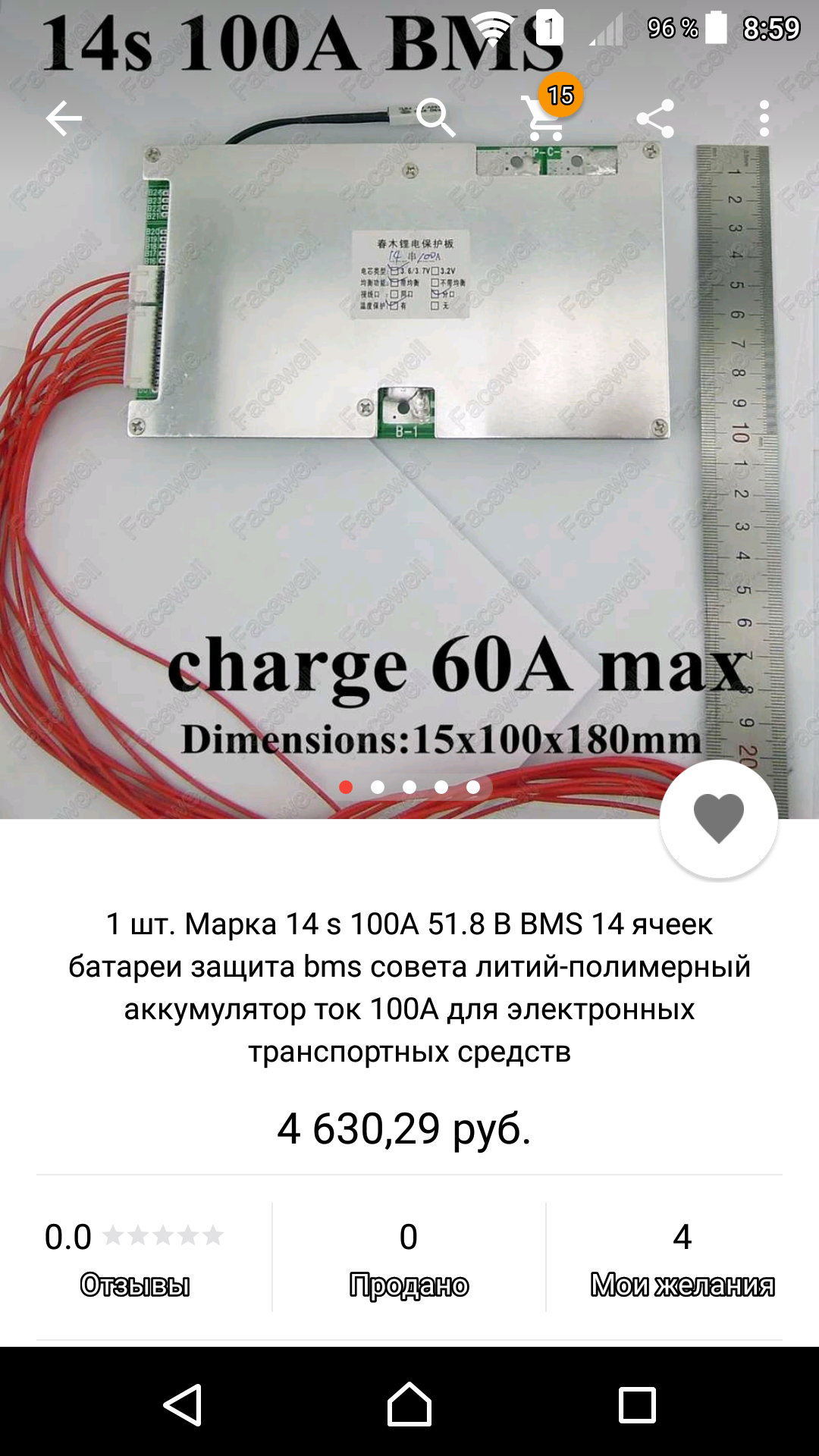Screen dimensions: 819x1456
Task: Select the second image page indicator dot
Action: [x=378, y=787]
